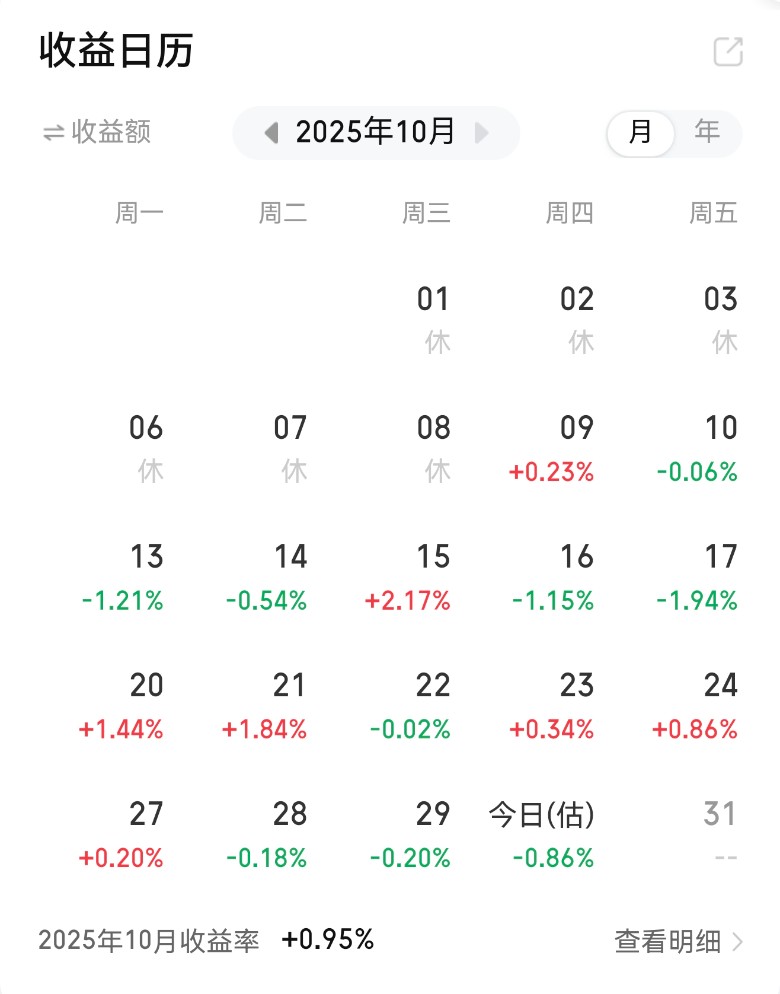Open 查看明细 details

coord(678,941)
